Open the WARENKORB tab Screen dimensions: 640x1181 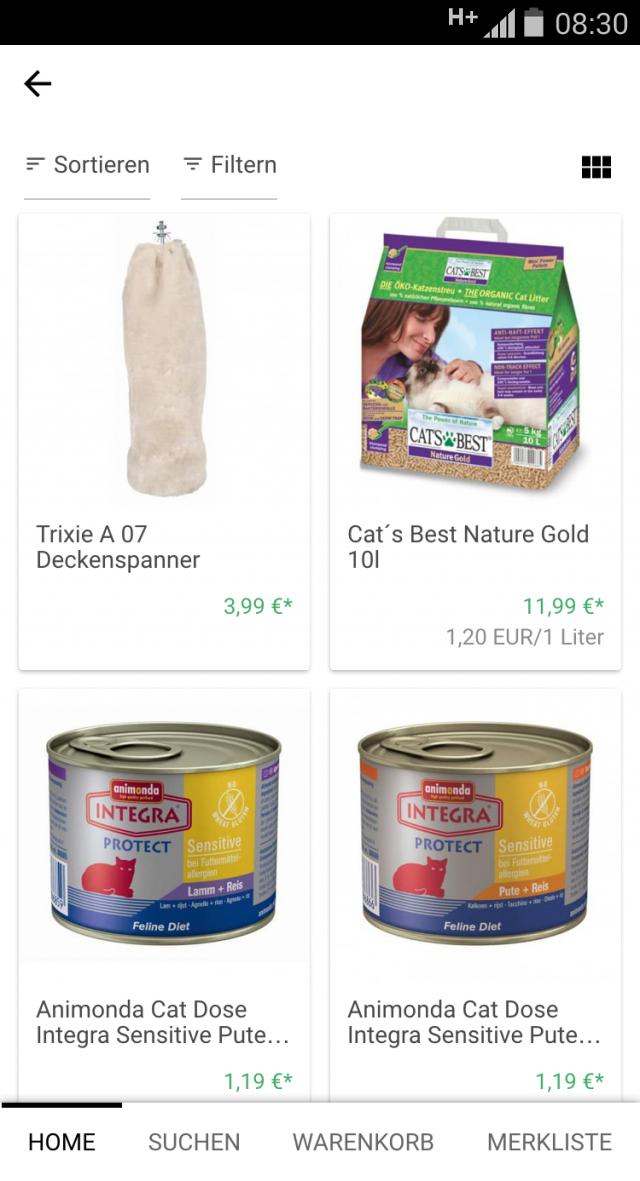[363, 1142]
